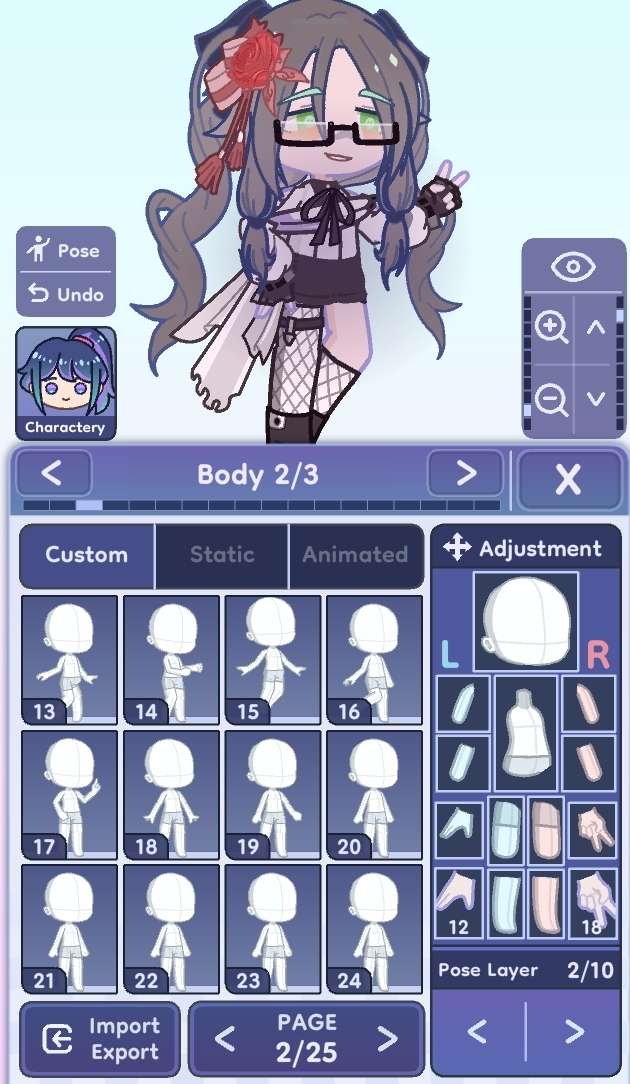Move the view down with the arrow
The height and width of the screenshot is (1084, 630).
[x=597, y=398]
